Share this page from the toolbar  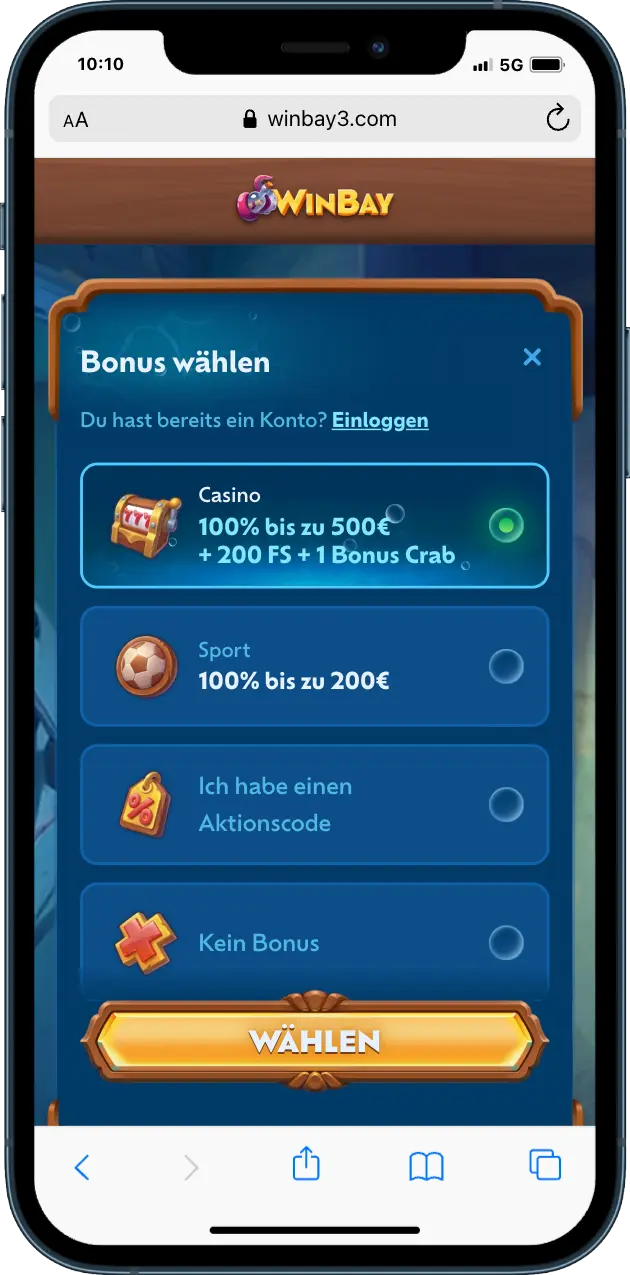306,1164
